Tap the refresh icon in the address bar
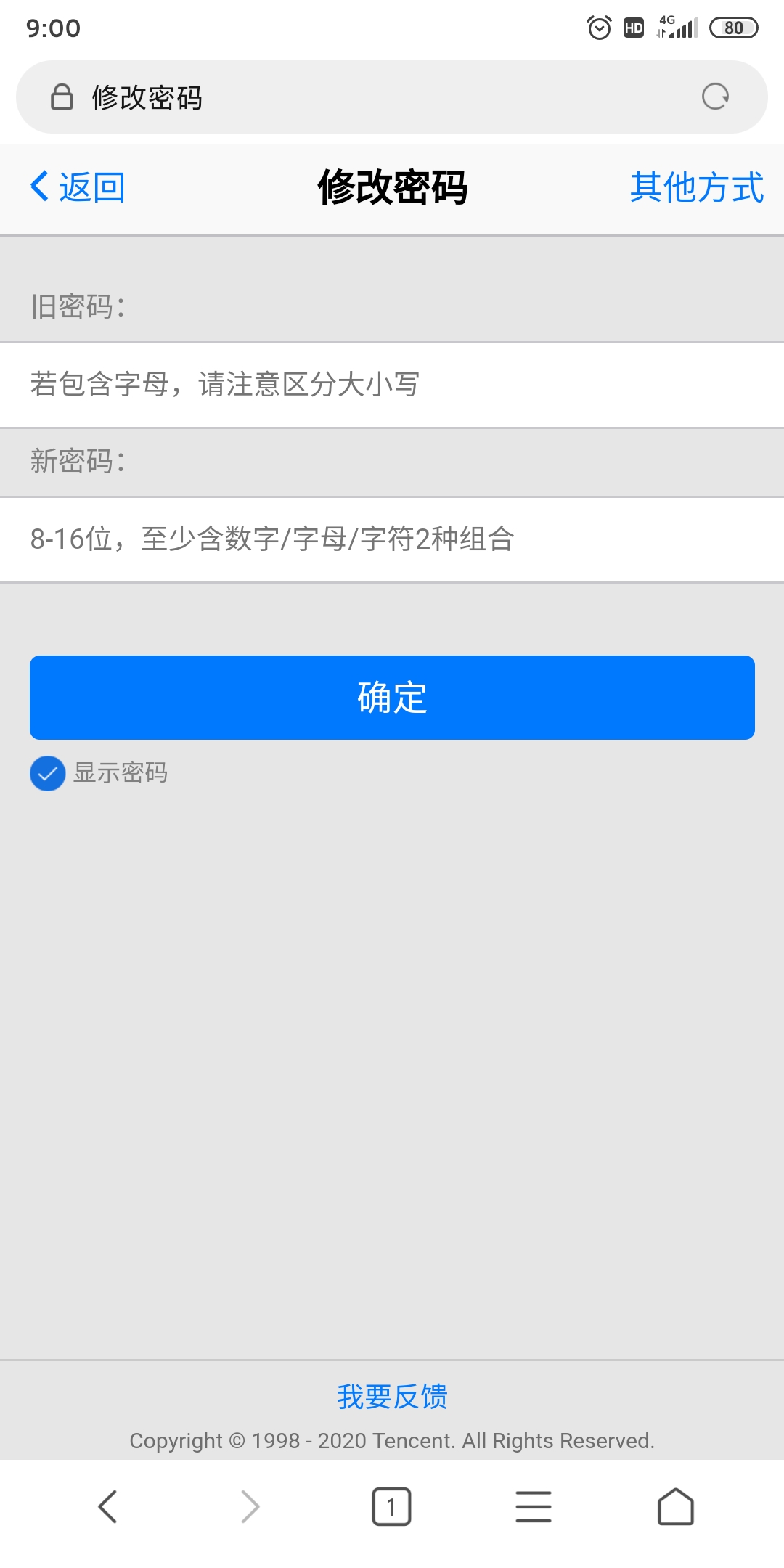 [x=715, y=97]
